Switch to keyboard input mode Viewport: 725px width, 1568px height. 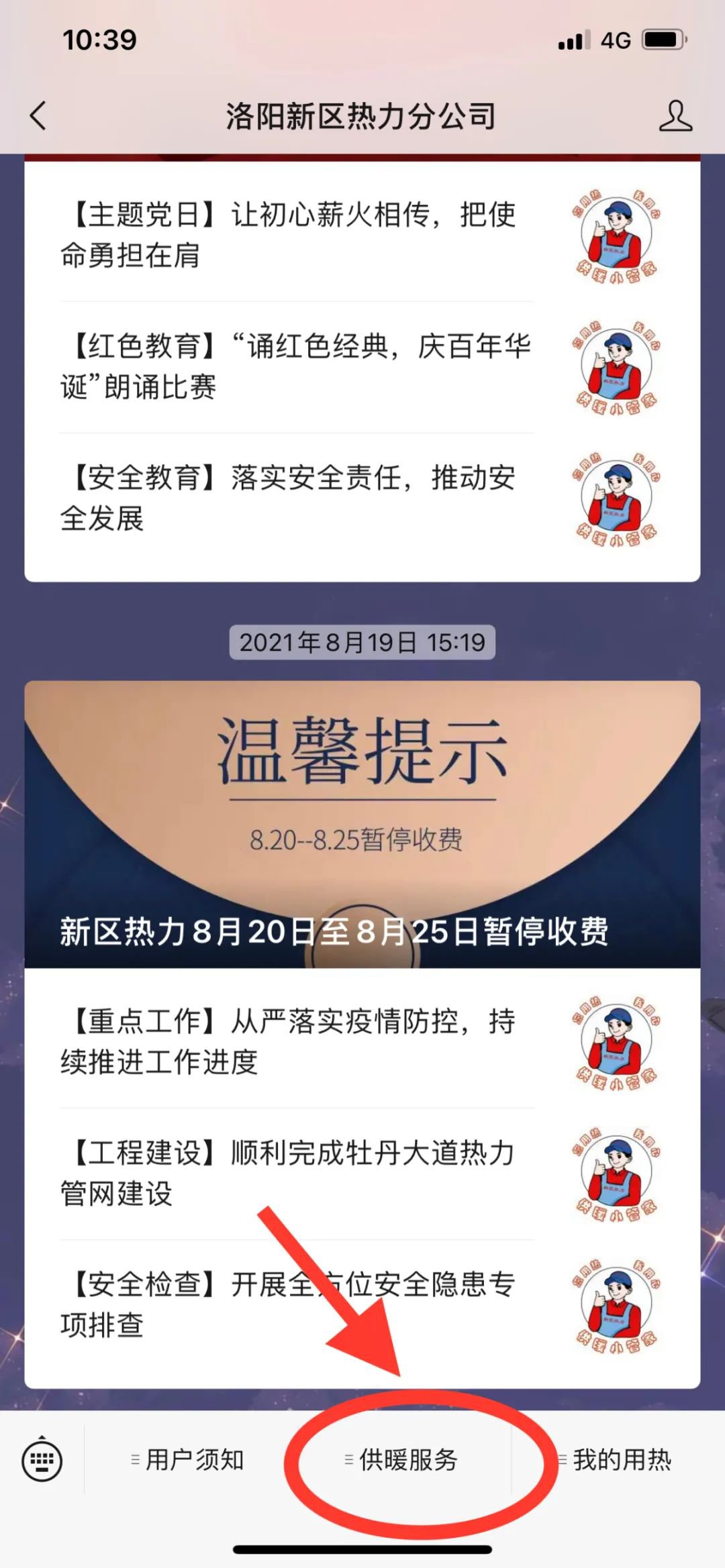pos(42,1460)
